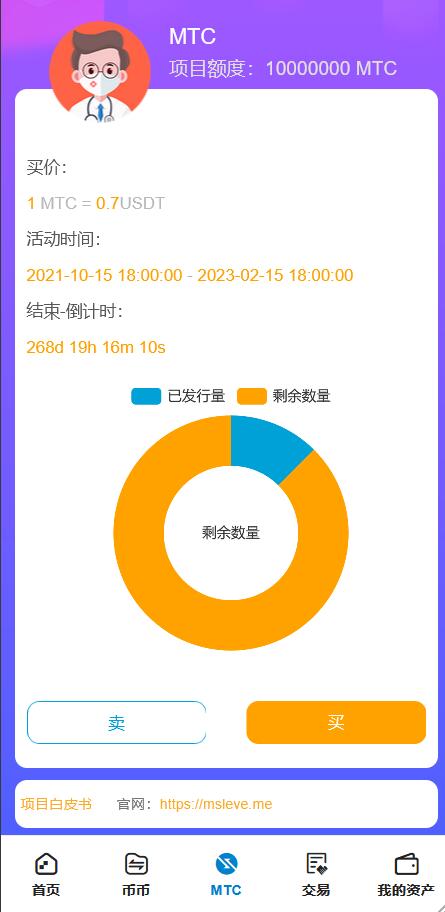This screenshot has height=912, width=445.
Task: Open the 项目白皮书 whitepaper link
Action: pos(56,804)
